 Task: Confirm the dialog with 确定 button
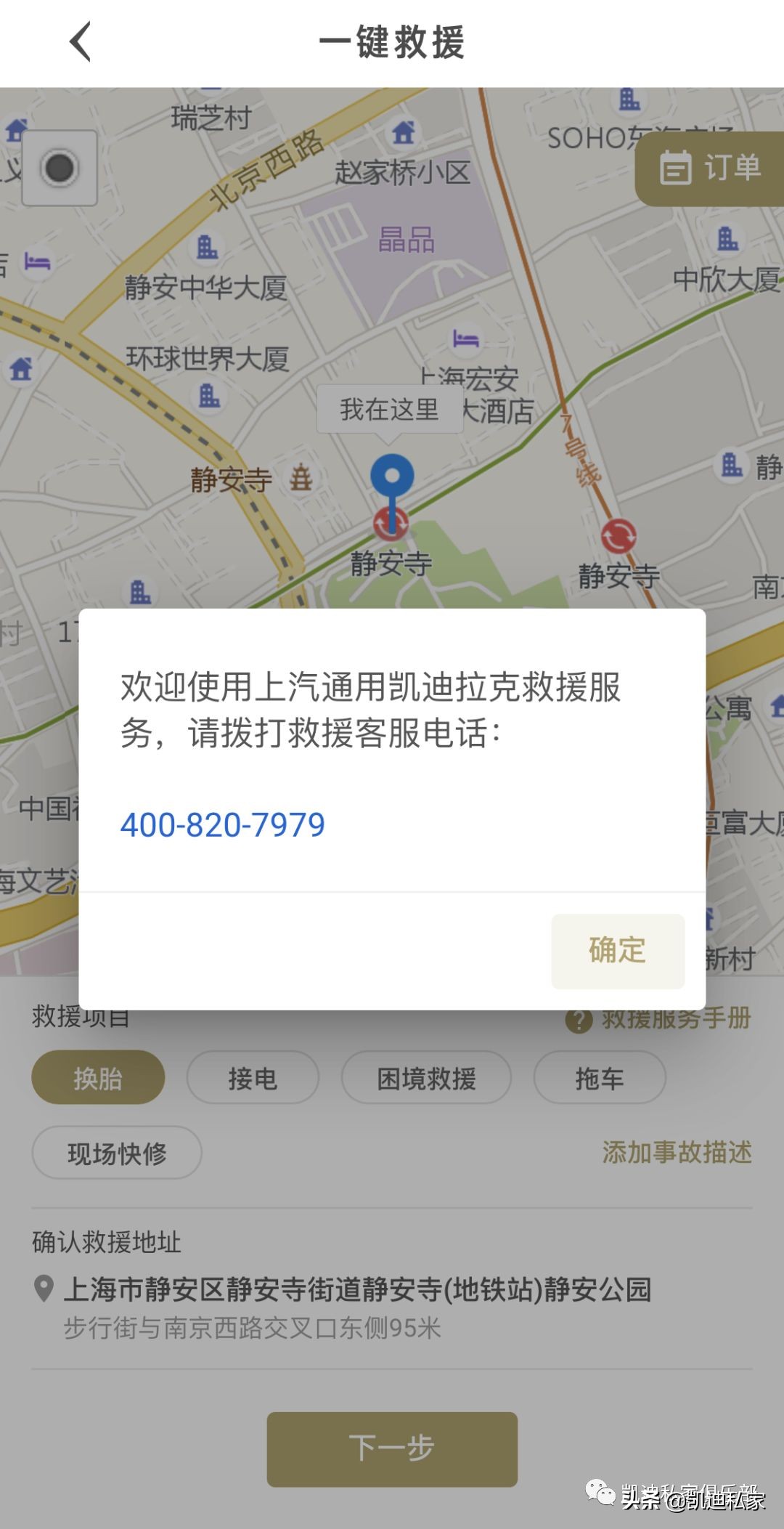(617, 952)
